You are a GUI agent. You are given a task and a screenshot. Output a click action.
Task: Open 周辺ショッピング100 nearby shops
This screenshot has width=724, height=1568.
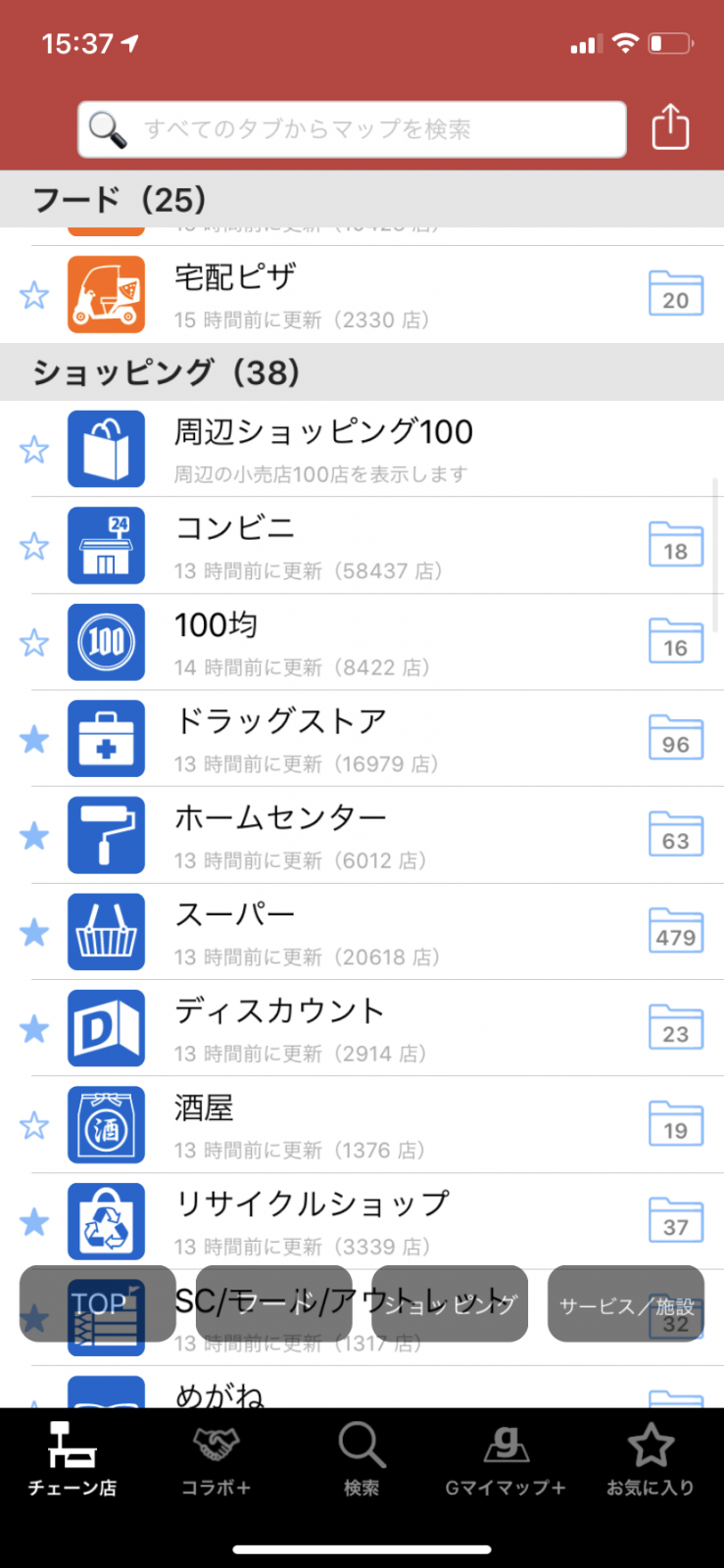tap(323, 449)
